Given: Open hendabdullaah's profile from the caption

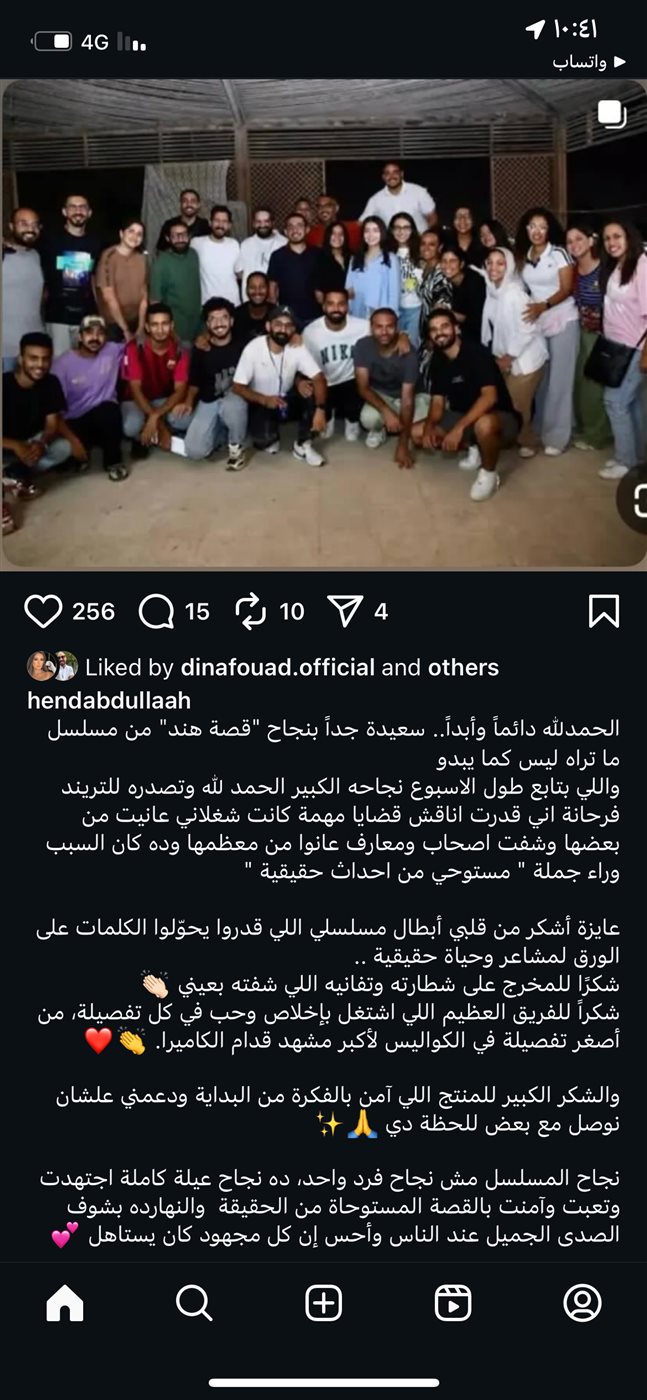Looking at the screenshot, I should pyautogui.click(x=108, y=699).
